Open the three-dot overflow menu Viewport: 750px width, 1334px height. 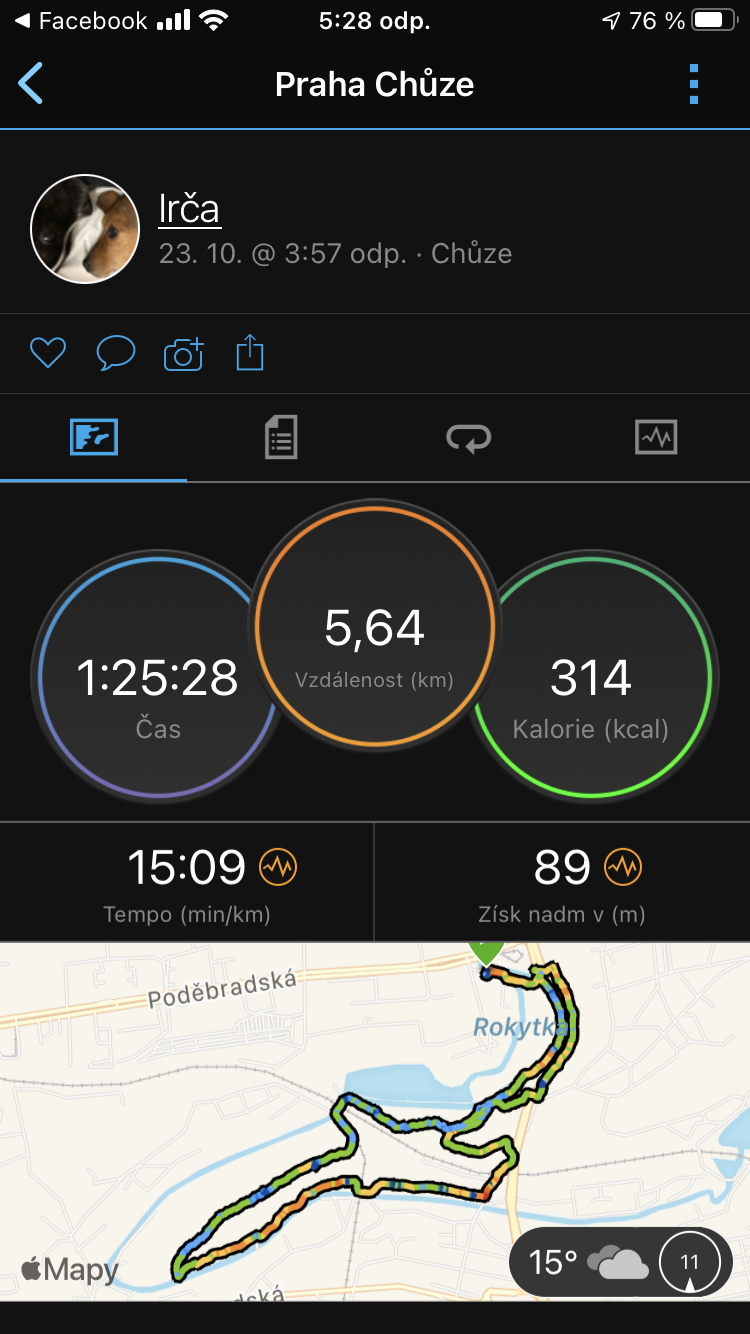(x=694, y=84)
